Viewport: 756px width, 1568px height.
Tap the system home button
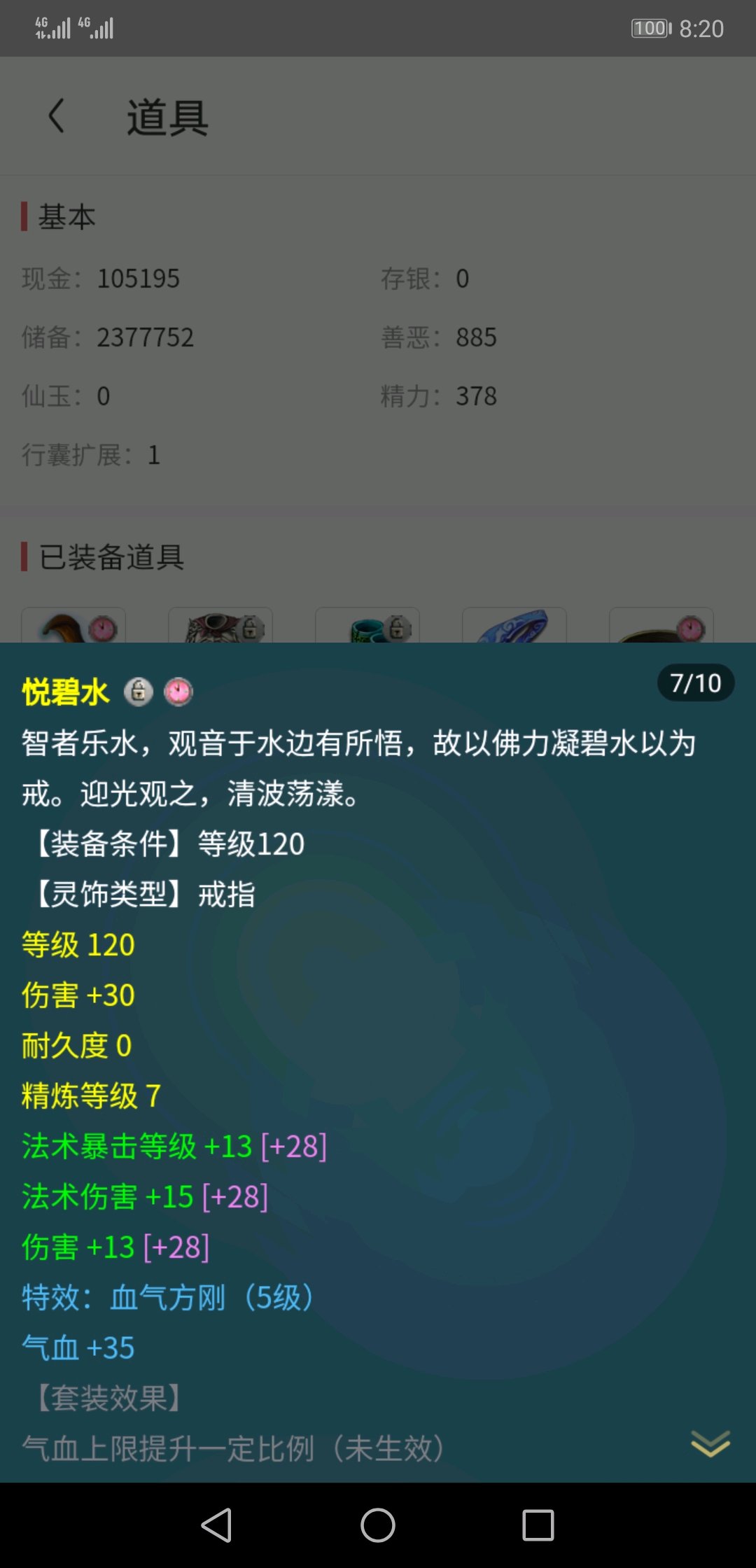(x=378, y=1525)
